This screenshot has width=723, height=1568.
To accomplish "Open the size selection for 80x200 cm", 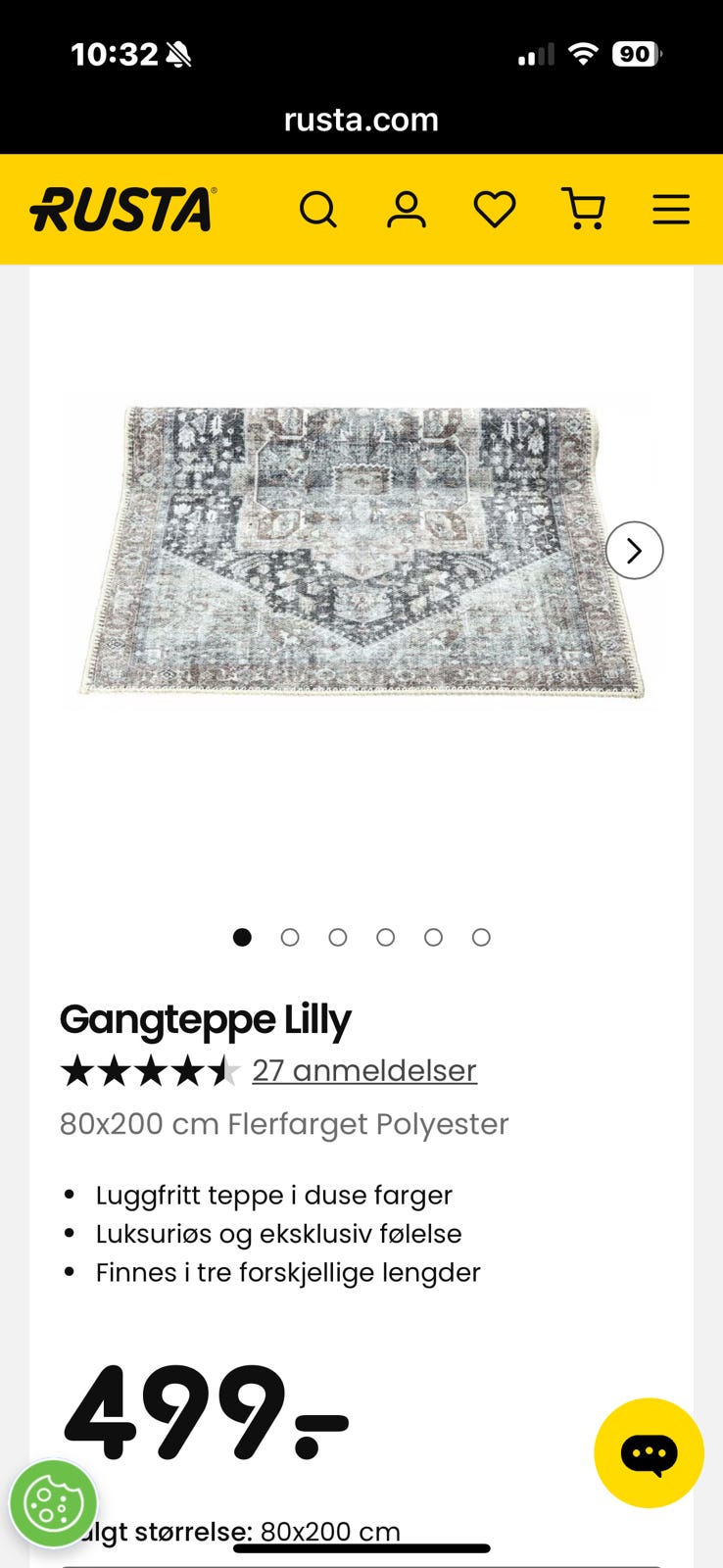I will (x=326, y=1531).
